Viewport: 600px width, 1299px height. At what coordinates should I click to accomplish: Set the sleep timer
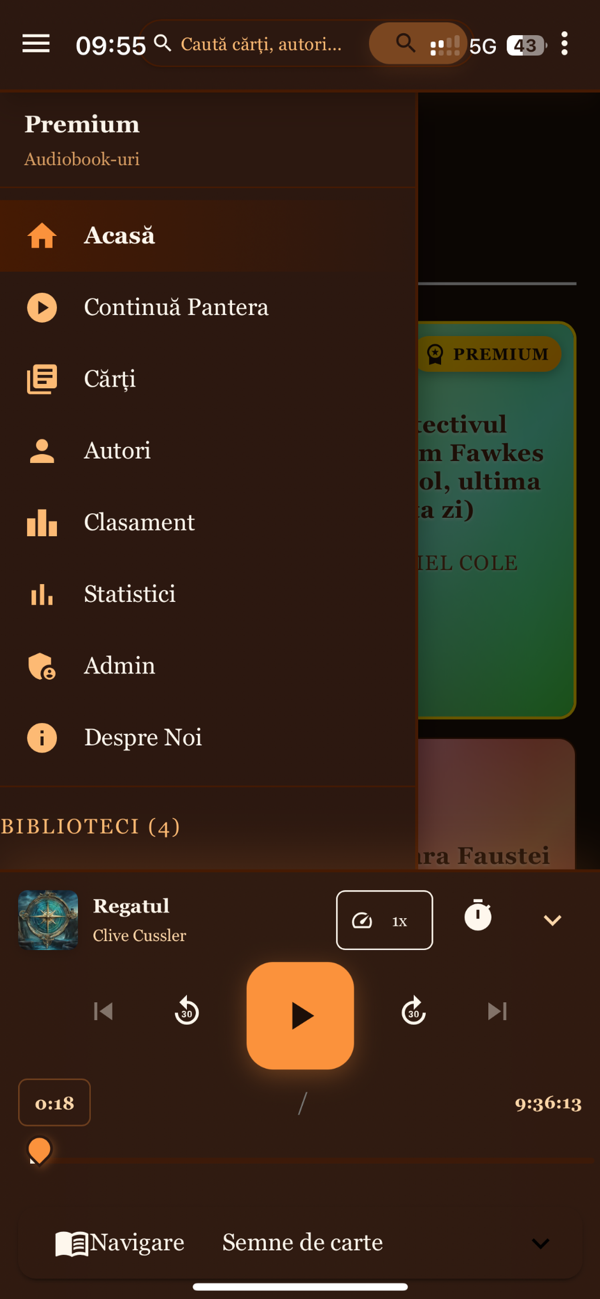pos(478,916)
